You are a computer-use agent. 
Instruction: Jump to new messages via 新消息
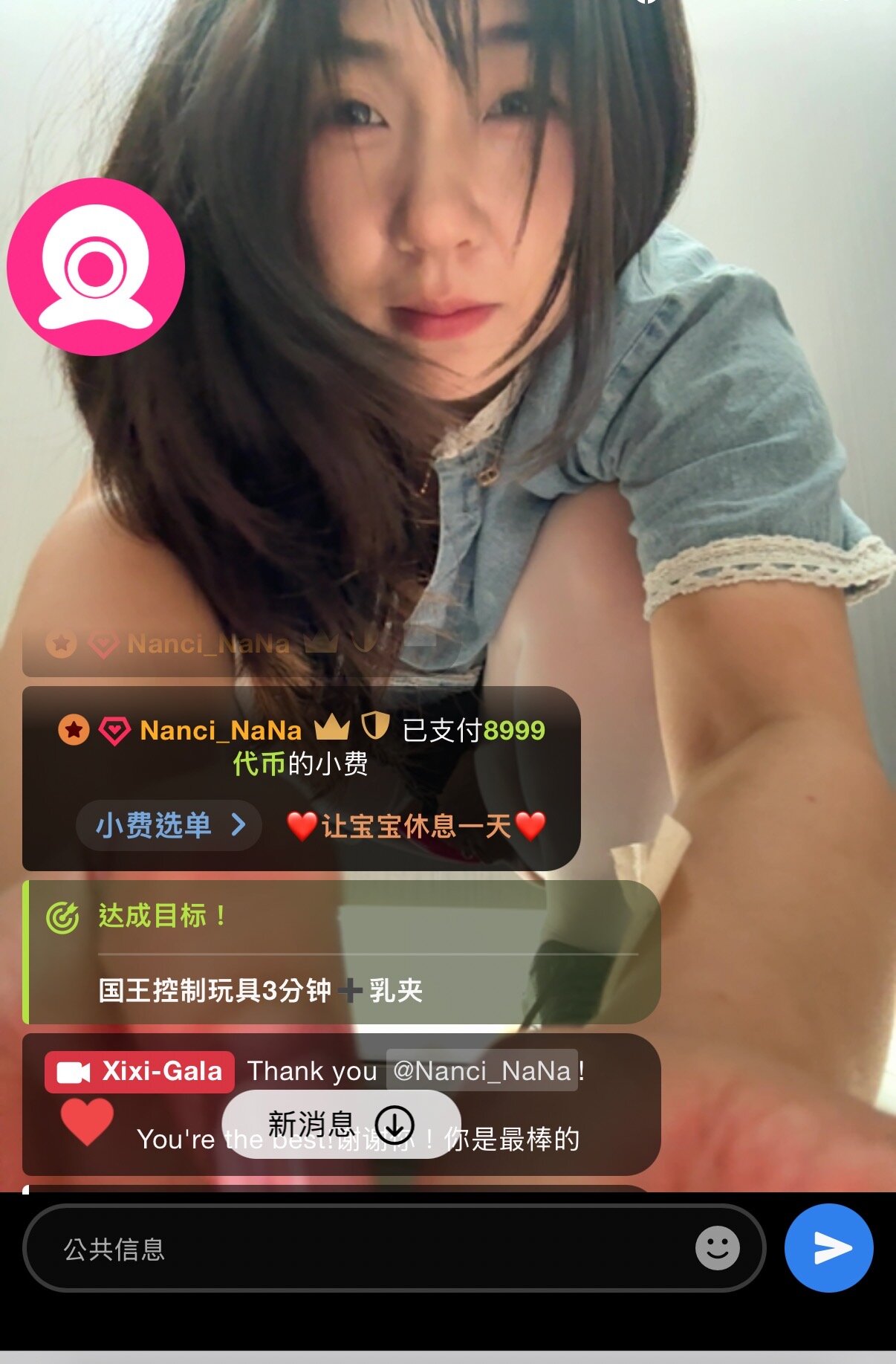tap(340, 1124)
